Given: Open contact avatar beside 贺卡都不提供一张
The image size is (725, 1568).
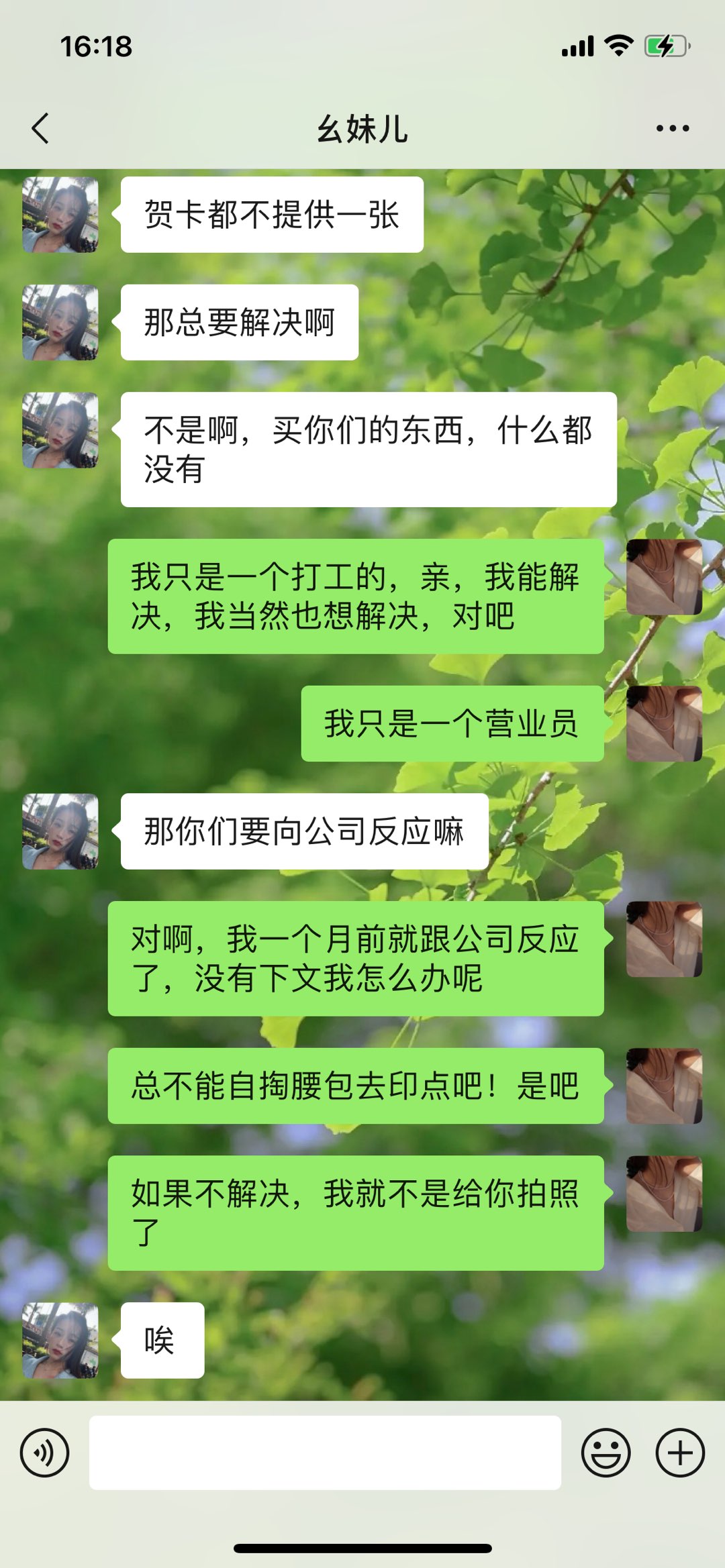Looking at the screenshot, I should click(x=60, y=215).
